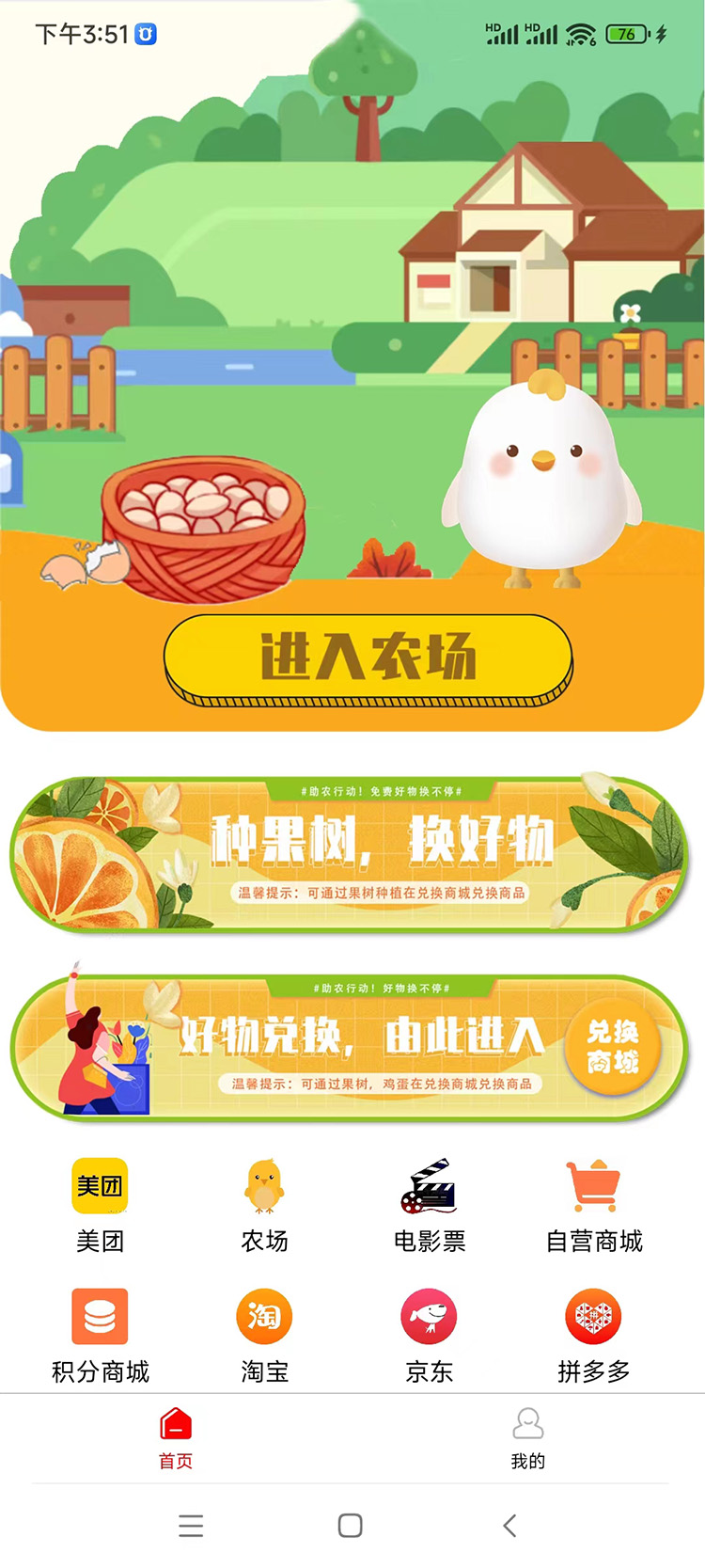Viewport: 705px width, 1568px height.
Task: Open the 拼多多 shortcut
Action: coord(594,1335)
